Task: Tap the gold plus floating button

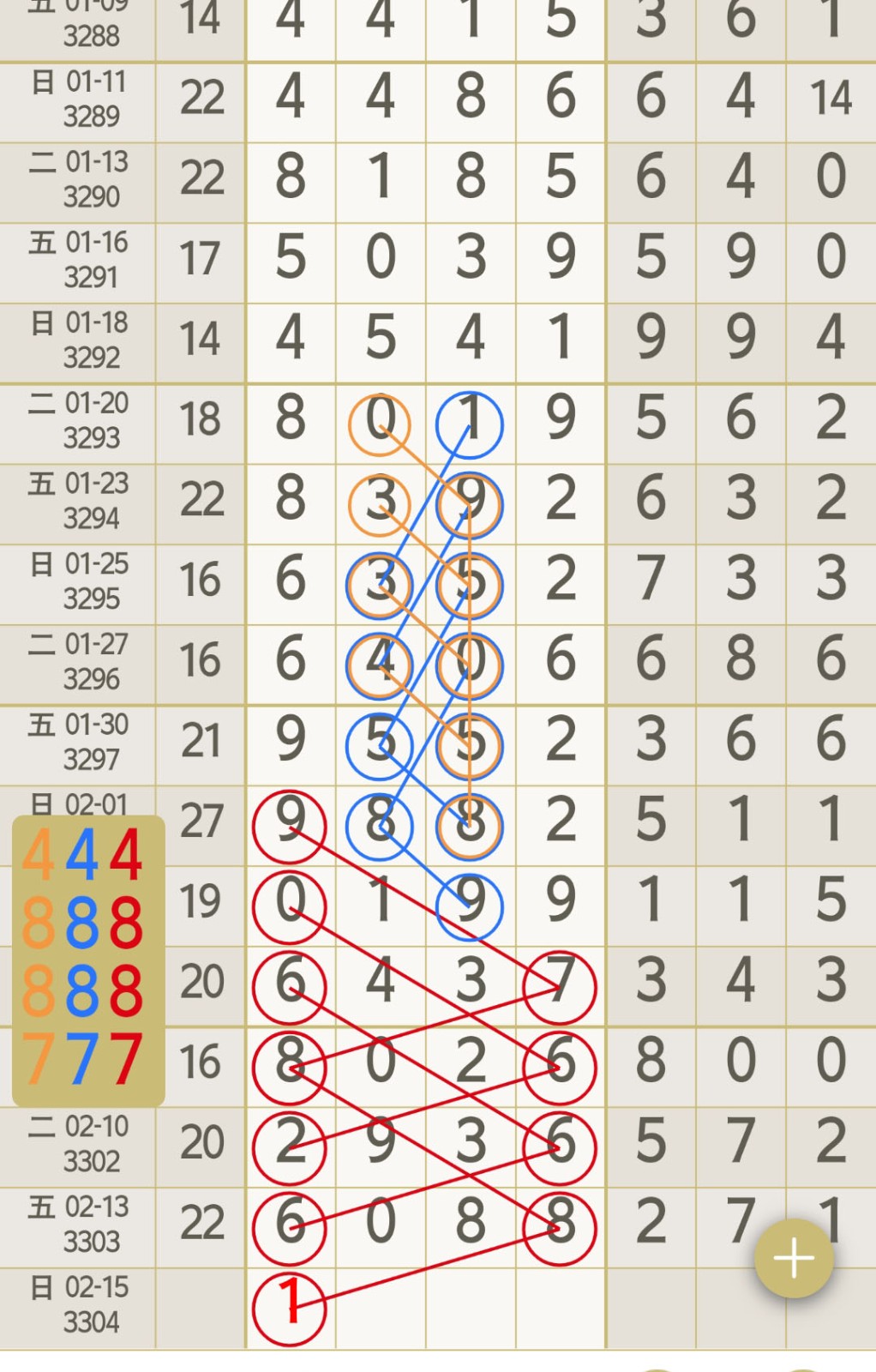Action: point(794,1258)
